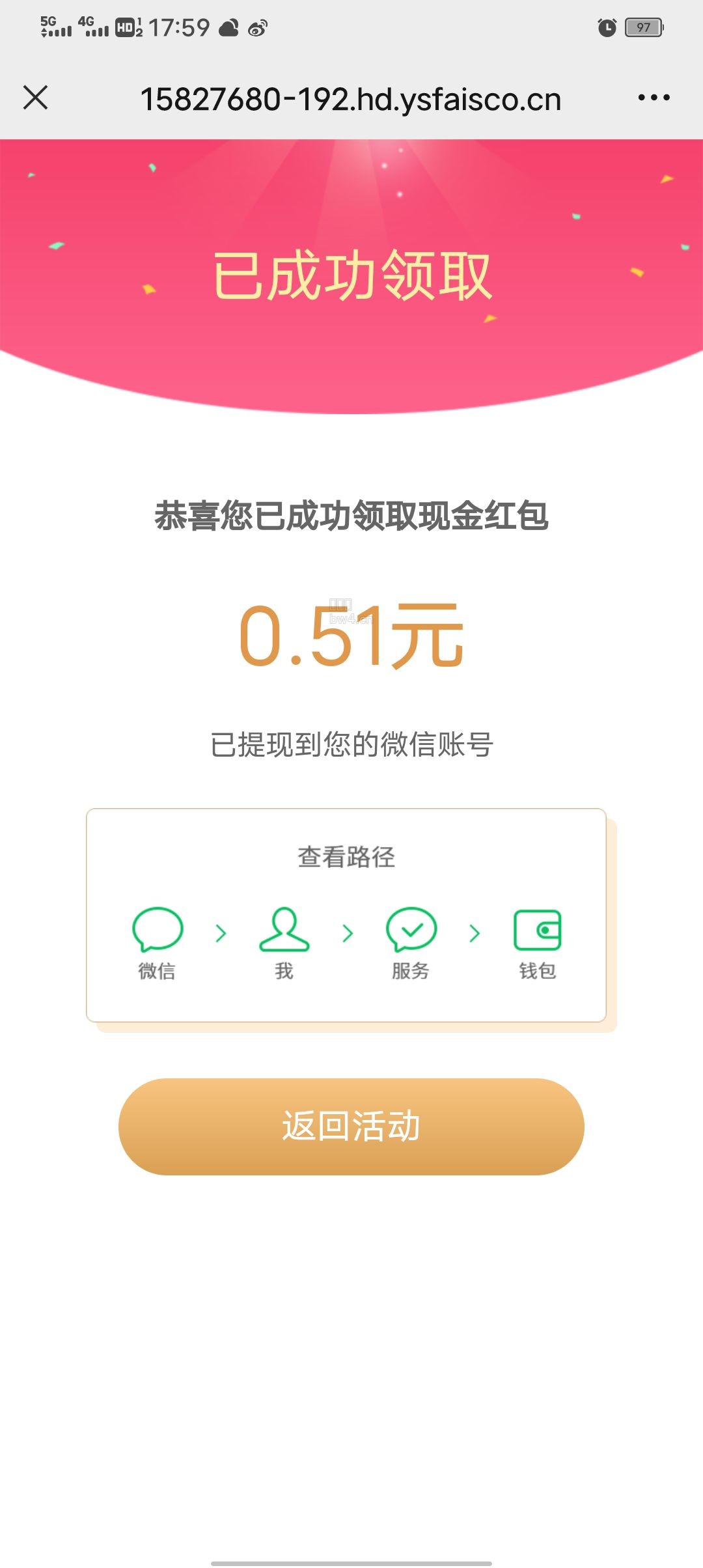703x1568 pixels.
Task: Tap the 返回活动 button
Action: (351, 1127)
